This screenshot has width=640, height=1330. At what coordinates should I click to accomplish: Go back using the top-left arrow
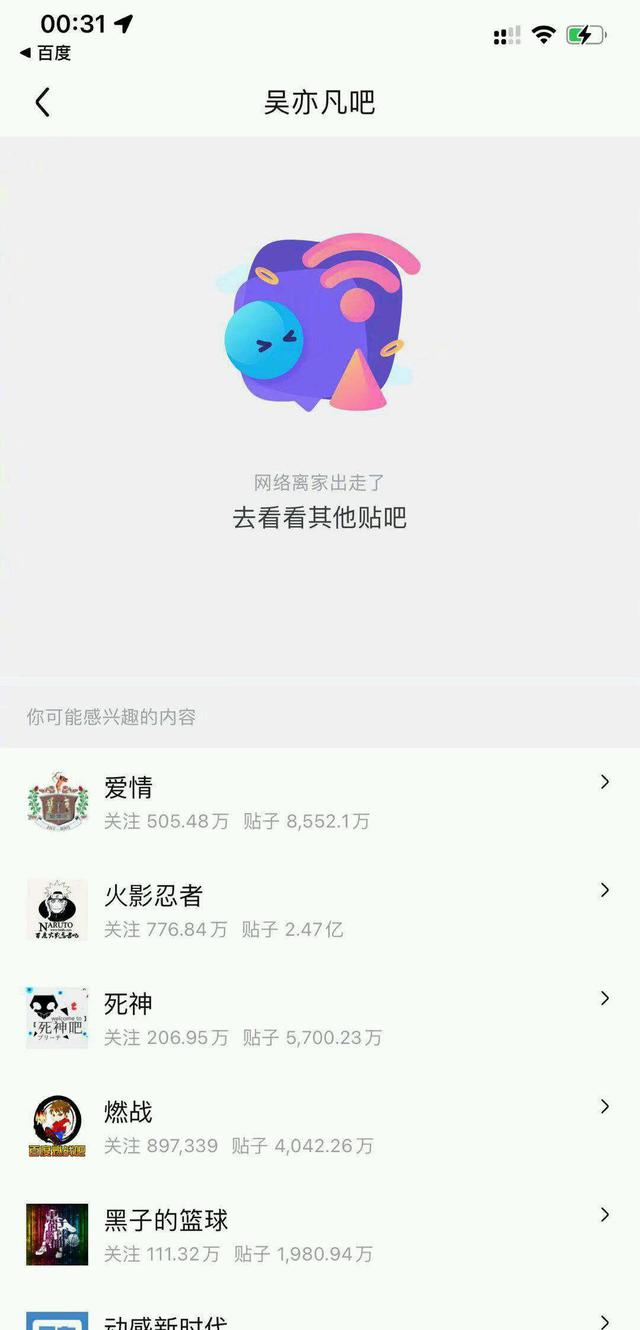(42, 102)
